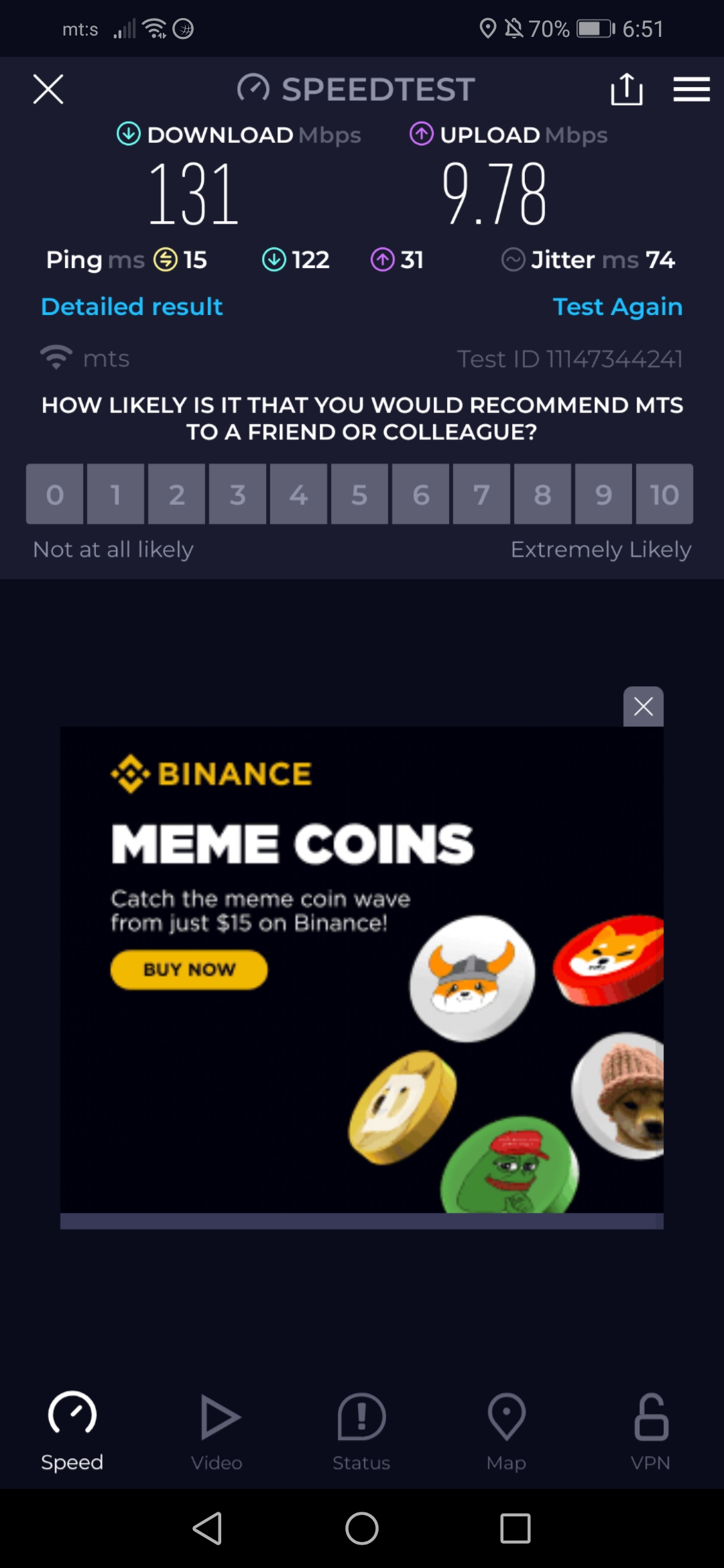Dismiss the Binance advertisement
This screenshot has width=724, height=1568.
coord(643,706)
